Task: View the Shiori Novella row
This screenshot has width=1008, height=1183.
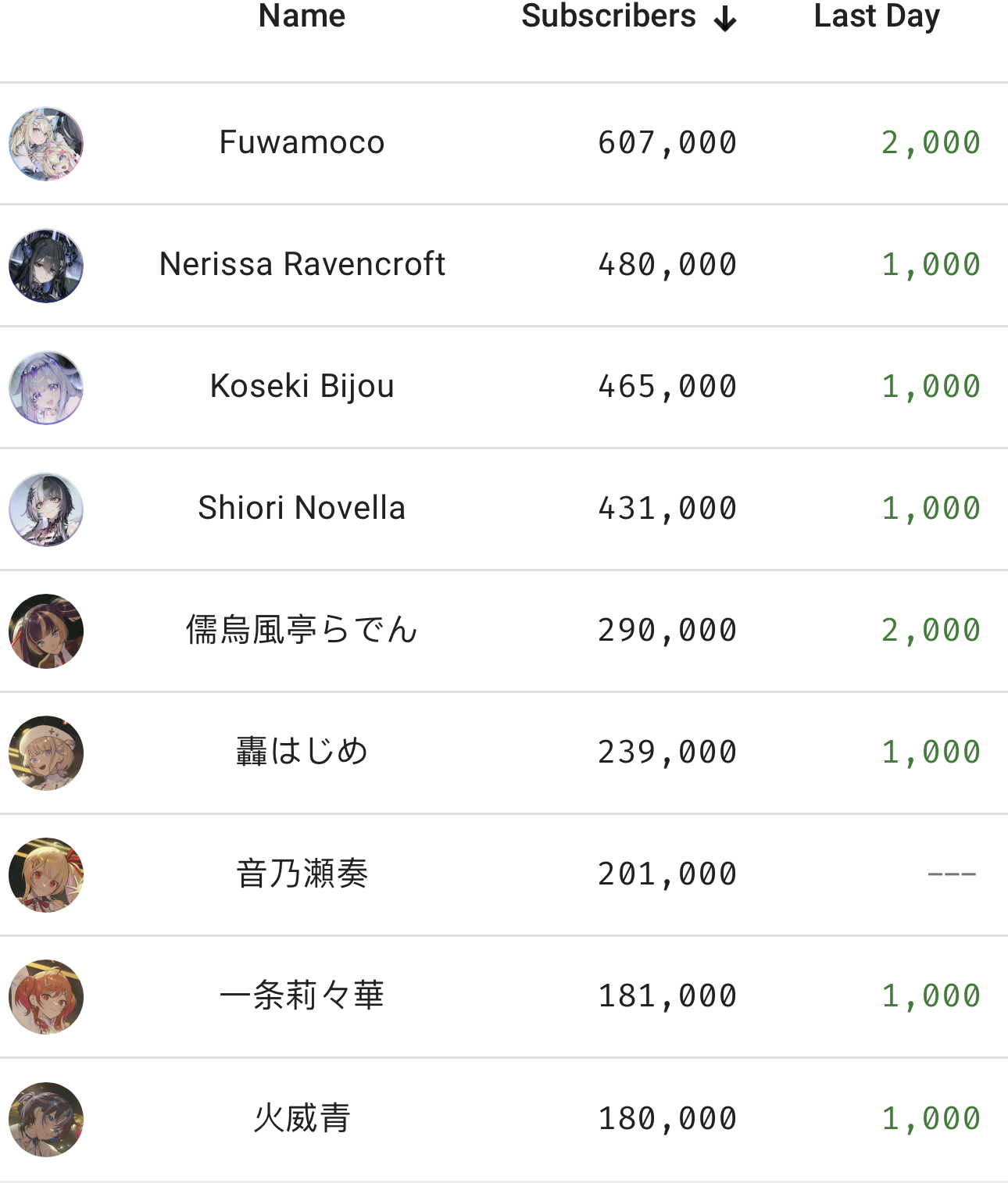Action: pos(302,509)
